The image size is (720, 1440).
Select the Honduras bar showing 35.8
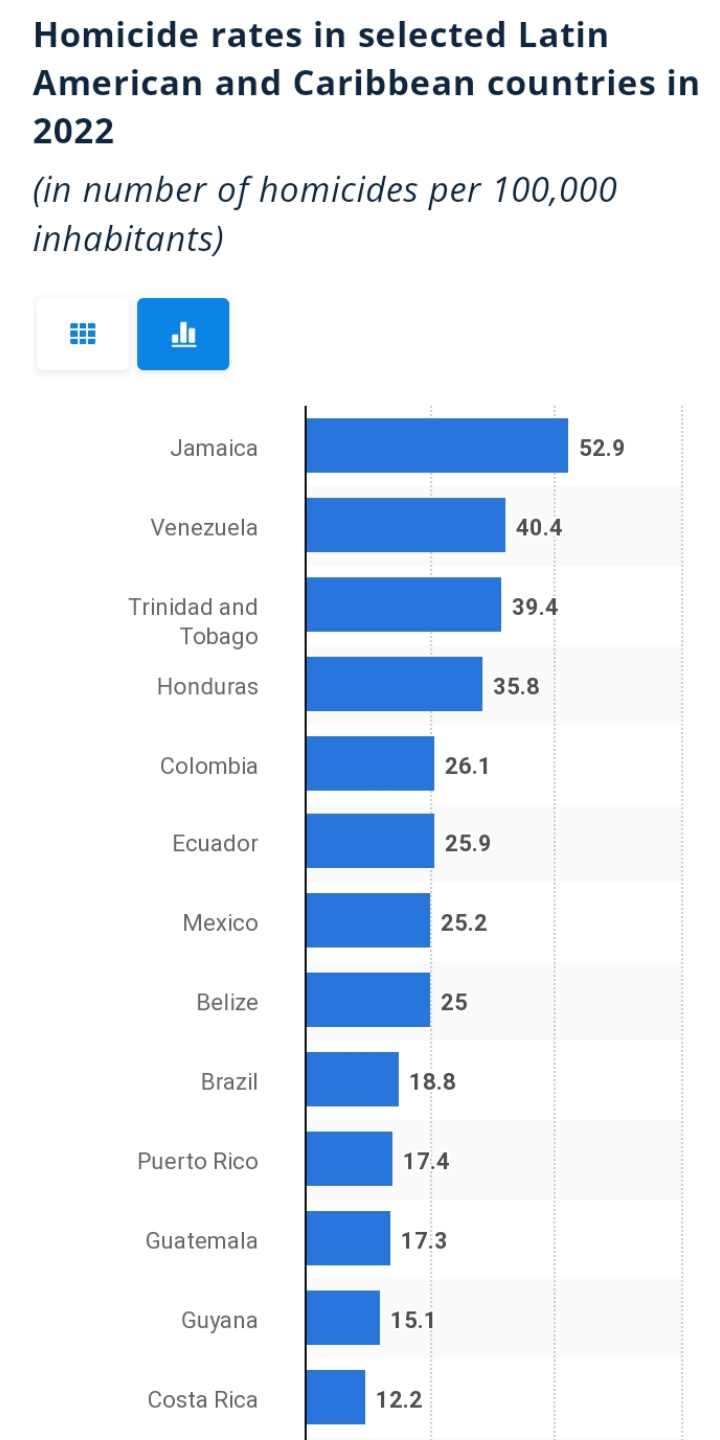click(394, 686)
